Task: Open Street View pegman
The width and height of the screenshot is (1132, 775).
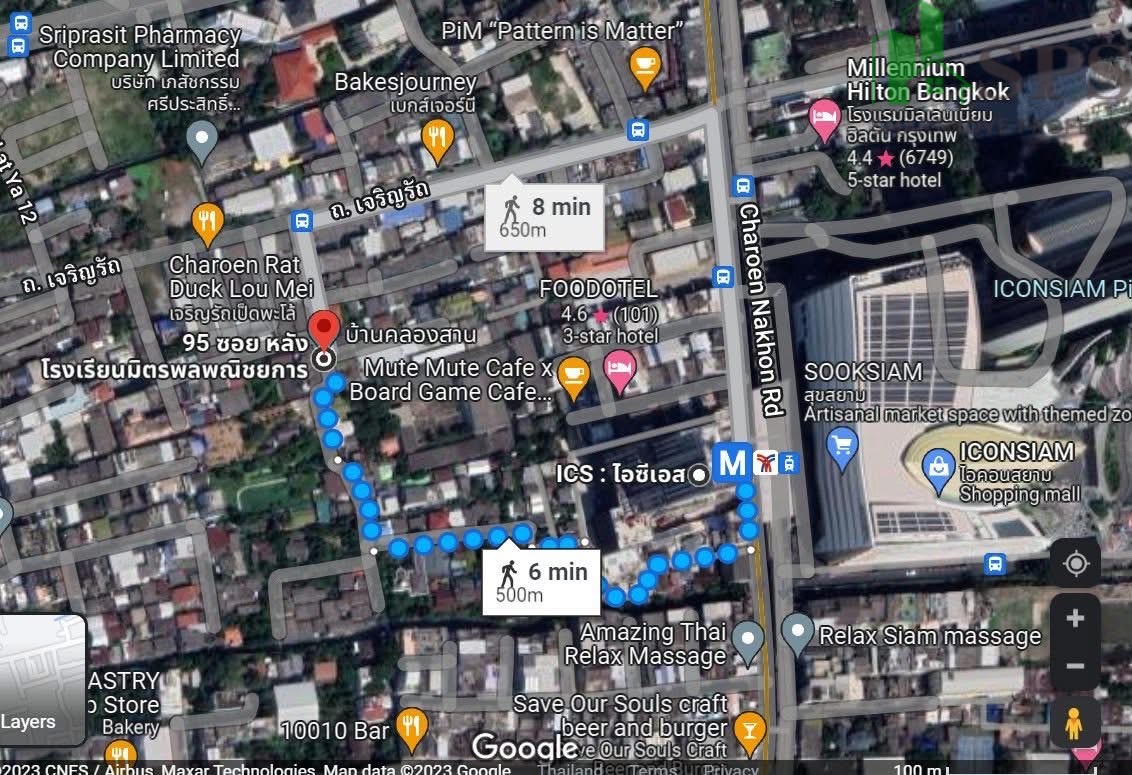Action: coord(1075,722)
